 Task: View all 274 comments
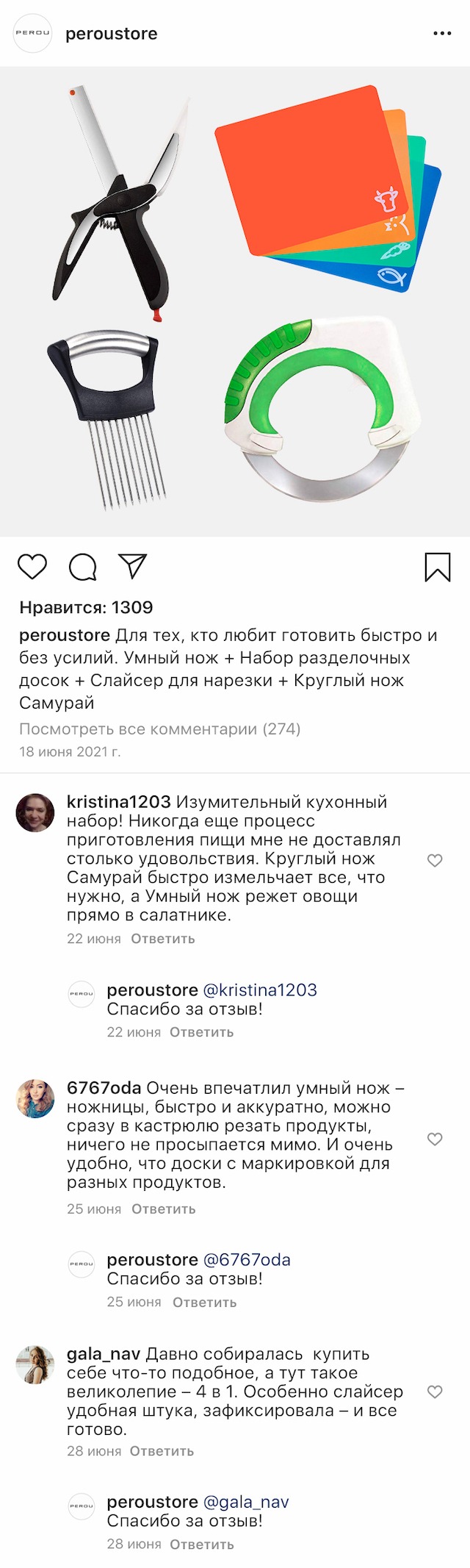pos(159,729)
